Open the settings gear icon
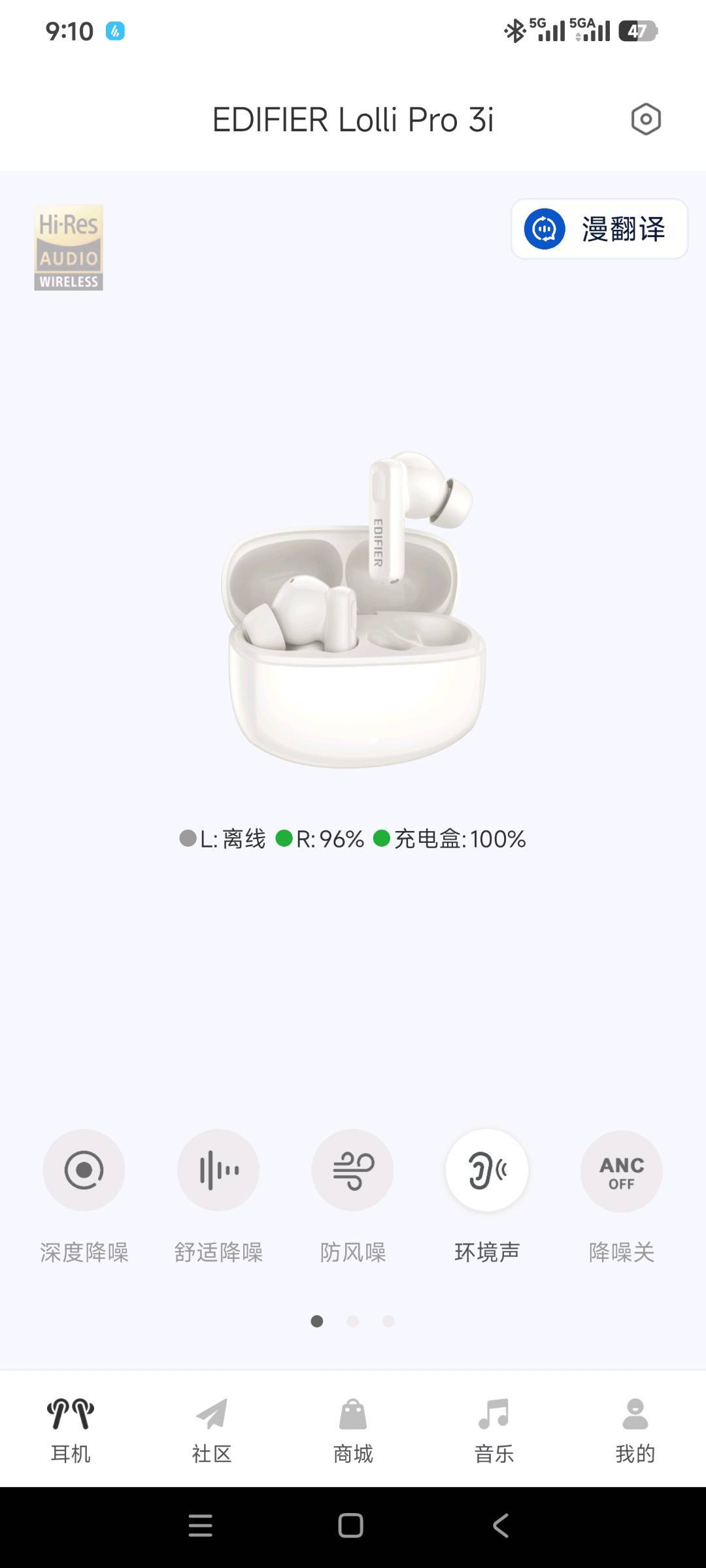 646,120
